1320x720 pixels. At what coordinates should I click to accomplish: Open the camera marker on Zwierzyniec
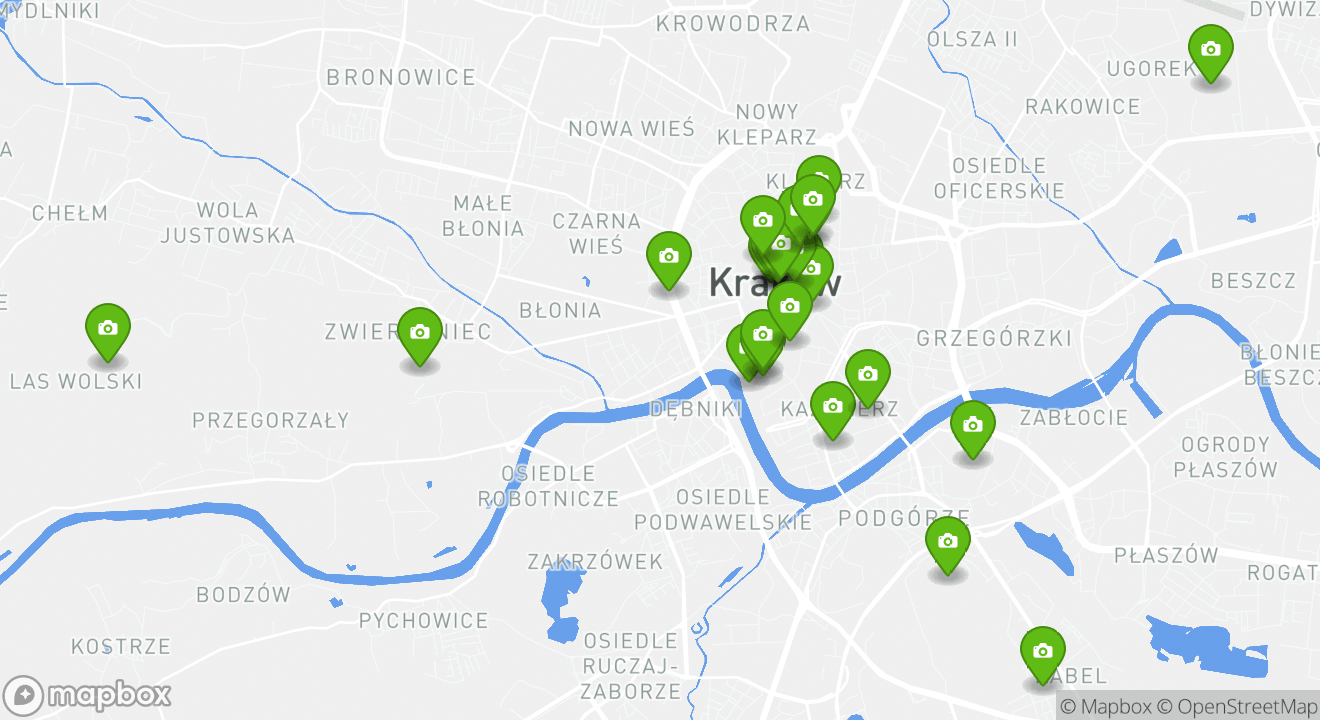[420, 332]
